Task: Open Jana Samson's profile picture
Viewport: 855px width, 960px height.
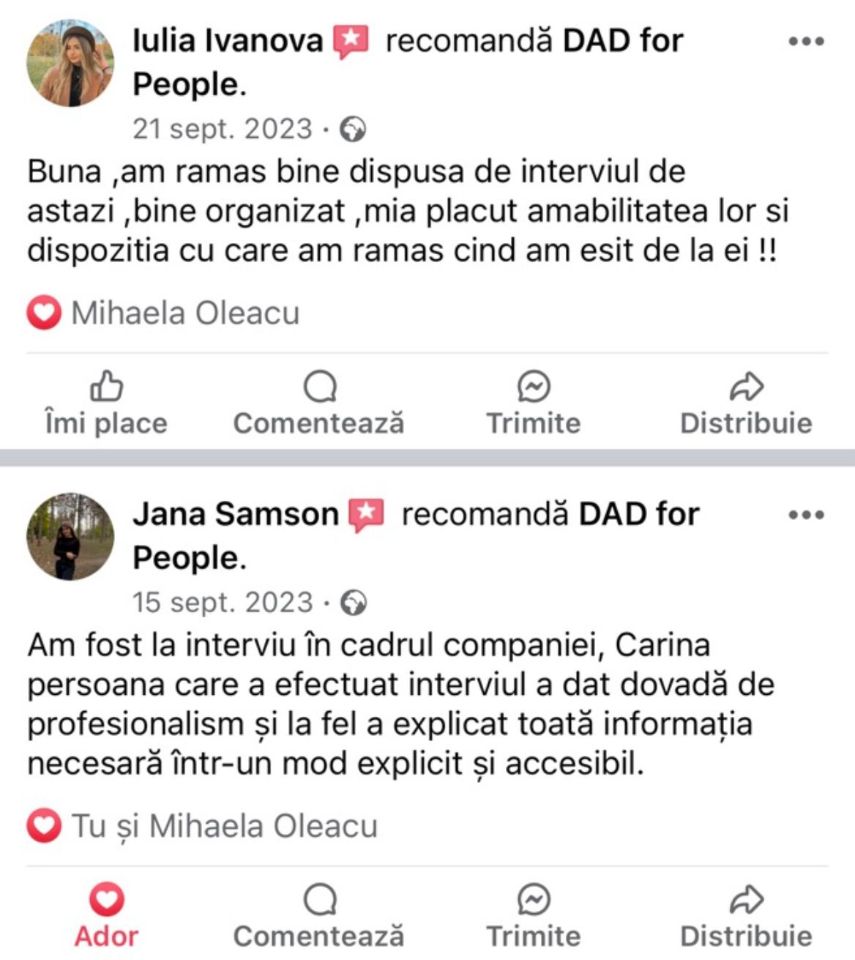Action: tap(69, 536)
